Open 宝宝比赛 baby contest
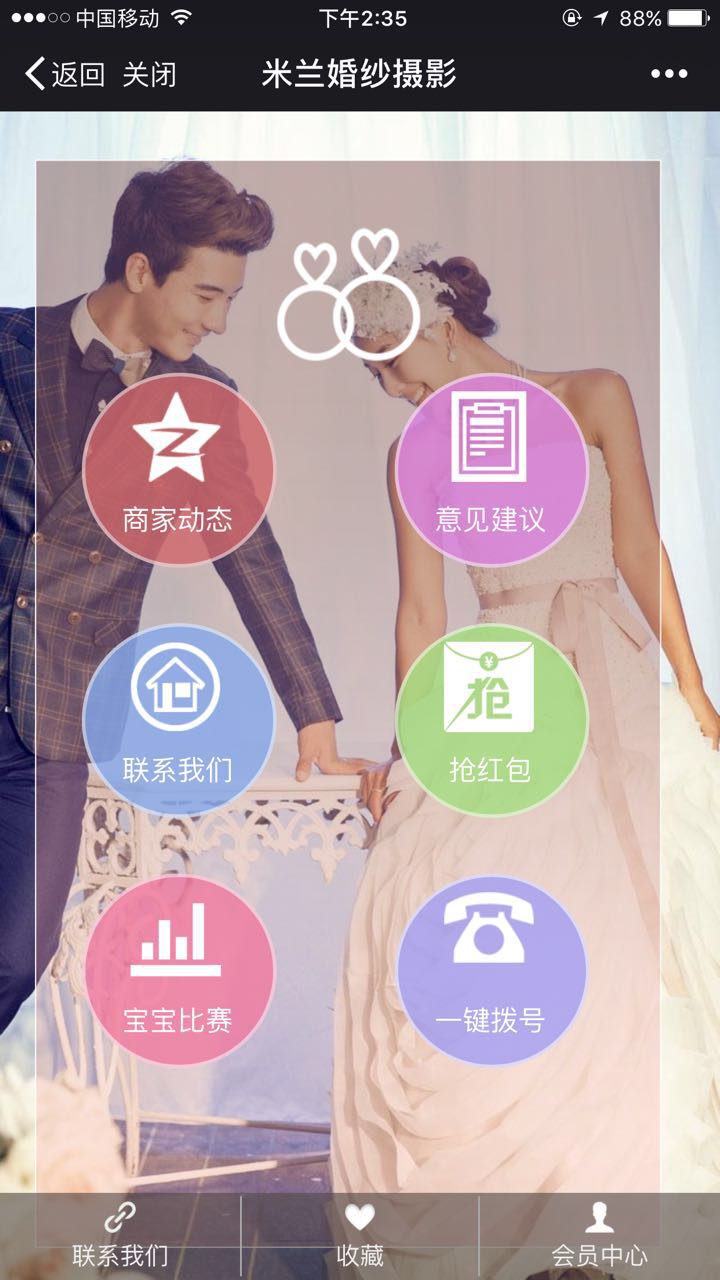Image resolution: width=720 pixels, height=1280 pixels. tap(178, 970)
